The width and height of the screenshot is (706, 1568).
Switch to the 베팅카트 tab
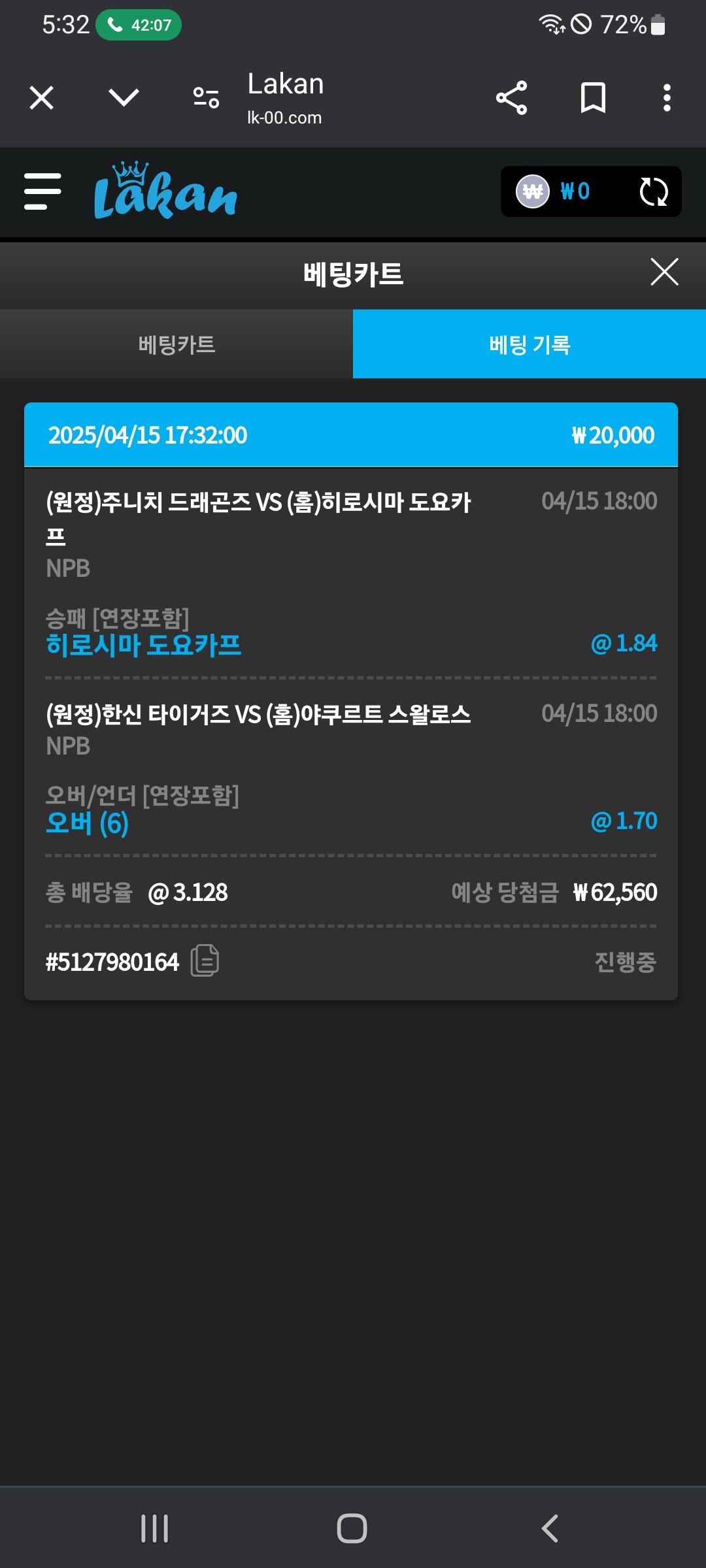coord(176,344)
